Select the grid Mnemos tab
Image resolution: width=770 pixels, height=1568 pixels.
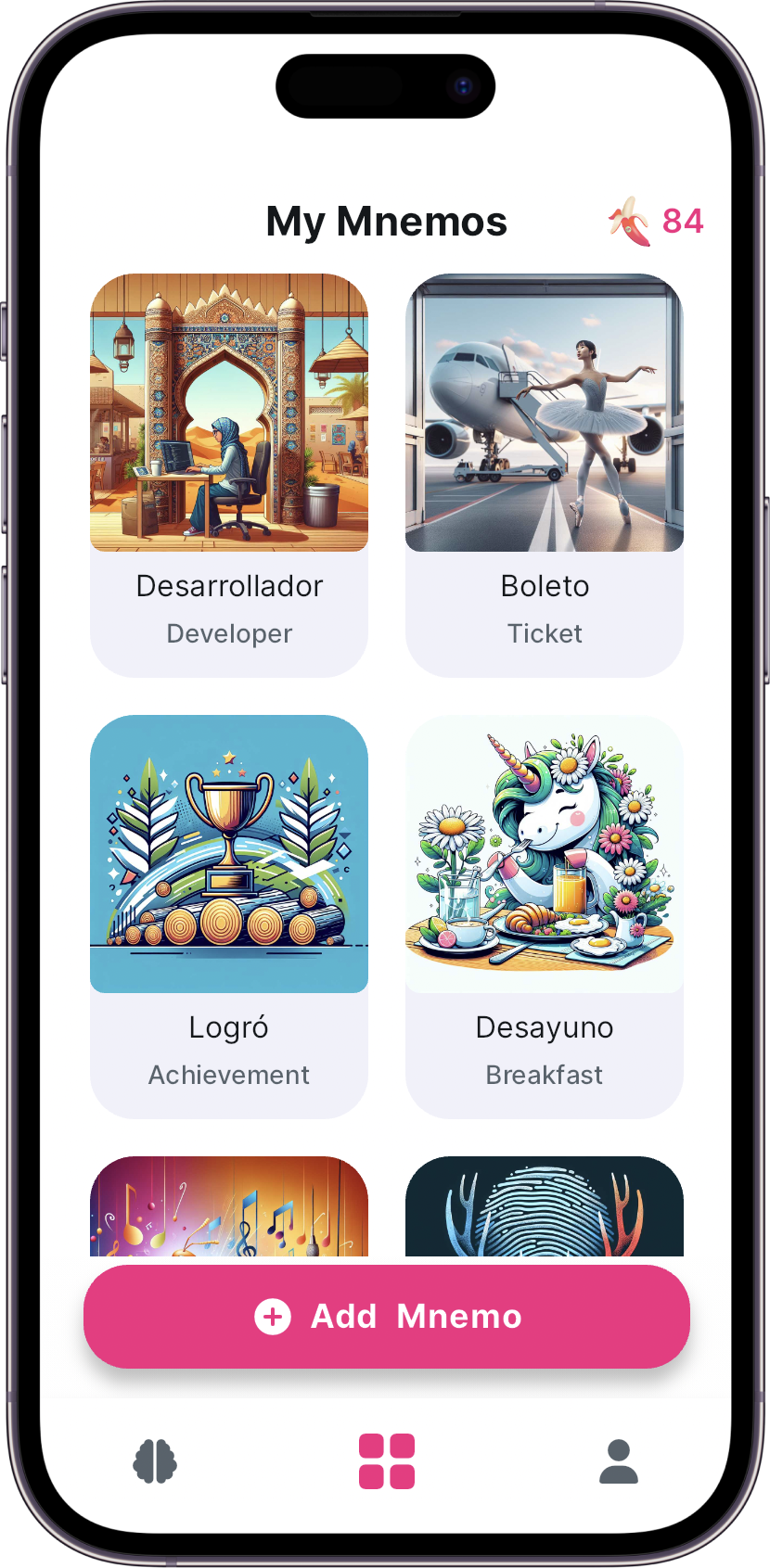pyautogui.click(x=387, y=1461)
